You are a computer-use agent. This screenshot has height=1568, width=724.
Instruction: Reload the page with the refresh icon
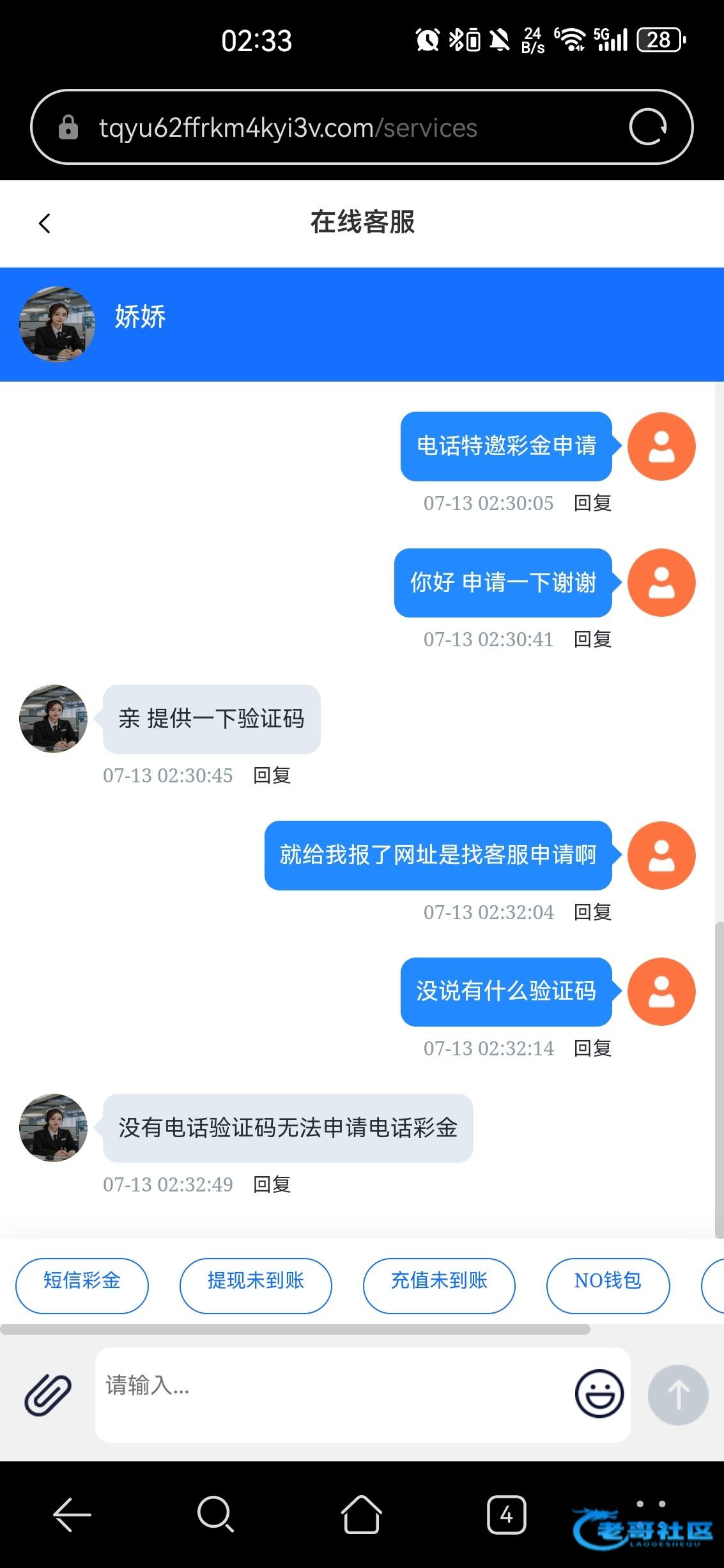pyautogui.click(x=648, y=127)
